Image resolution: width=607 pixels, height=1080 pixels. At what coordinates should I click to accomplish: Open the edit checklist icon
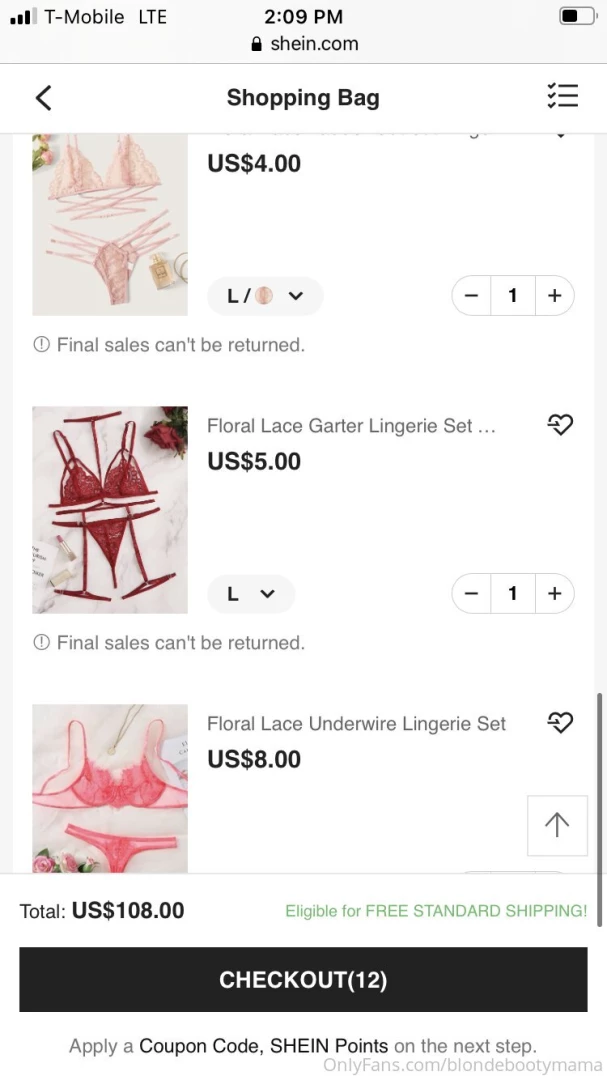tap(562, 96)
